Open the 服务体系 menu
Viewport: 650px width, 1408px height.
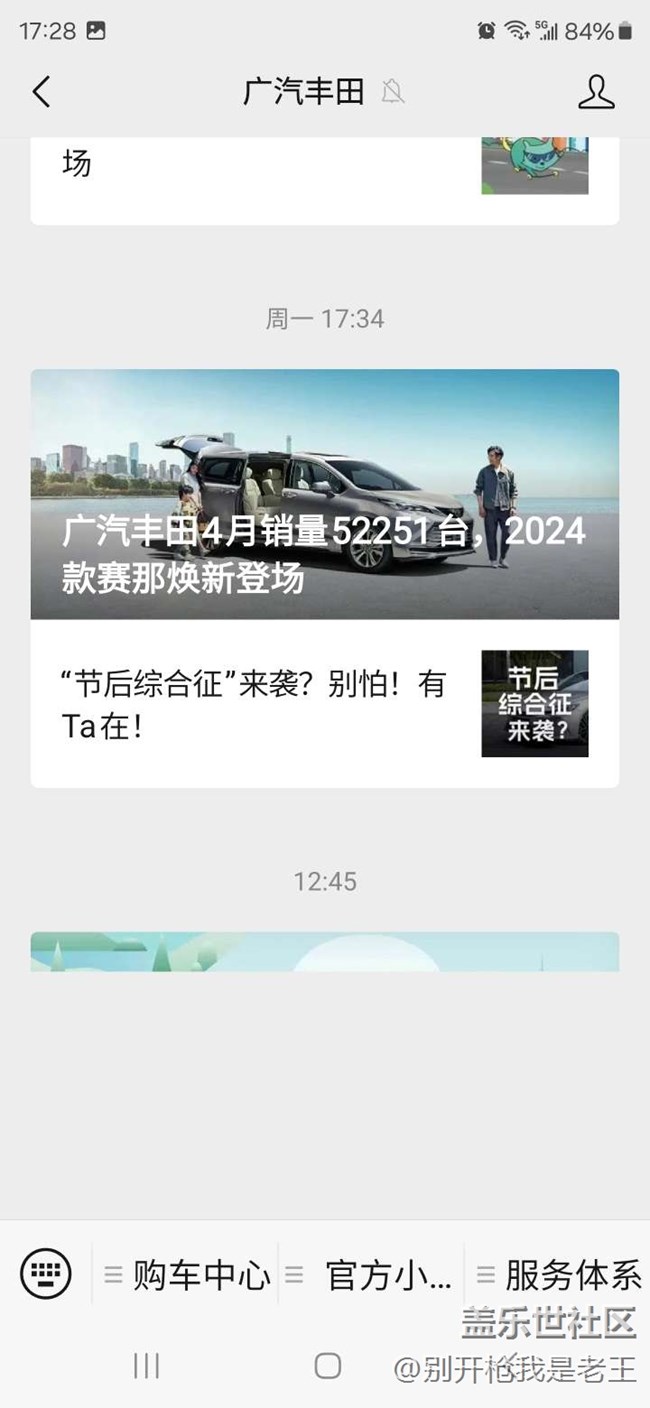(560, 1275)
